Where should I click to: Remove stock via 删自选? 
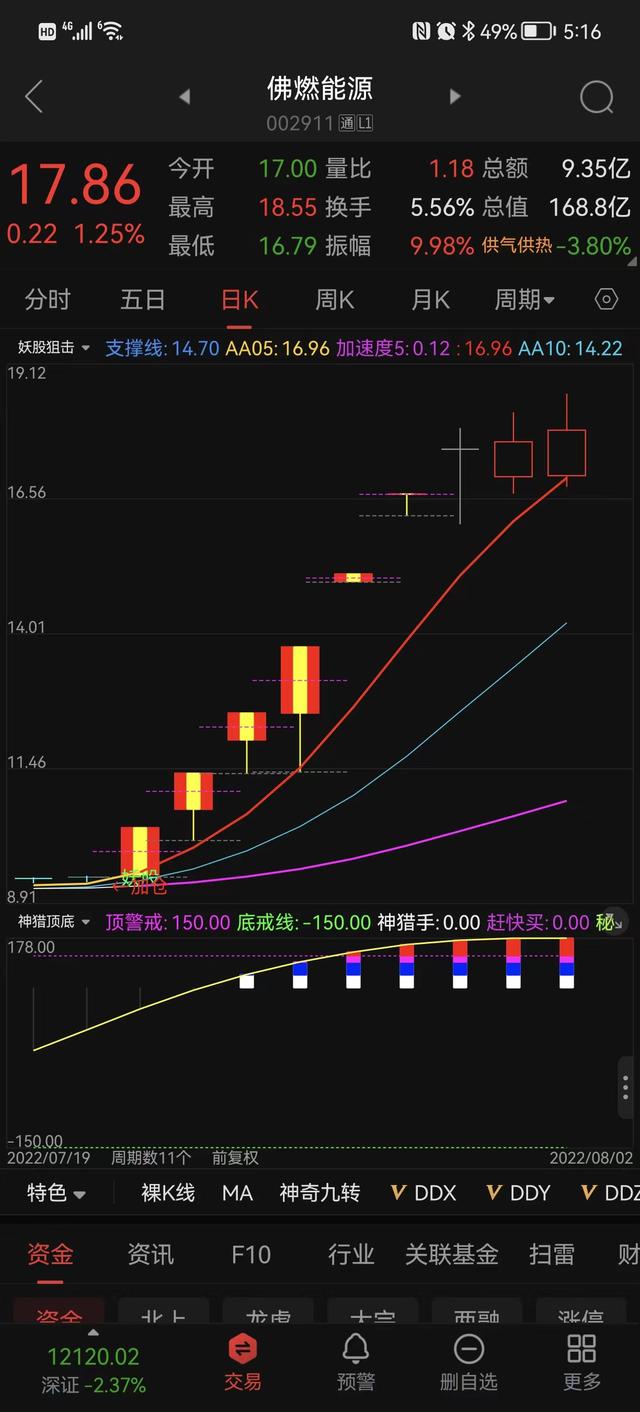tap(468, 1362)
